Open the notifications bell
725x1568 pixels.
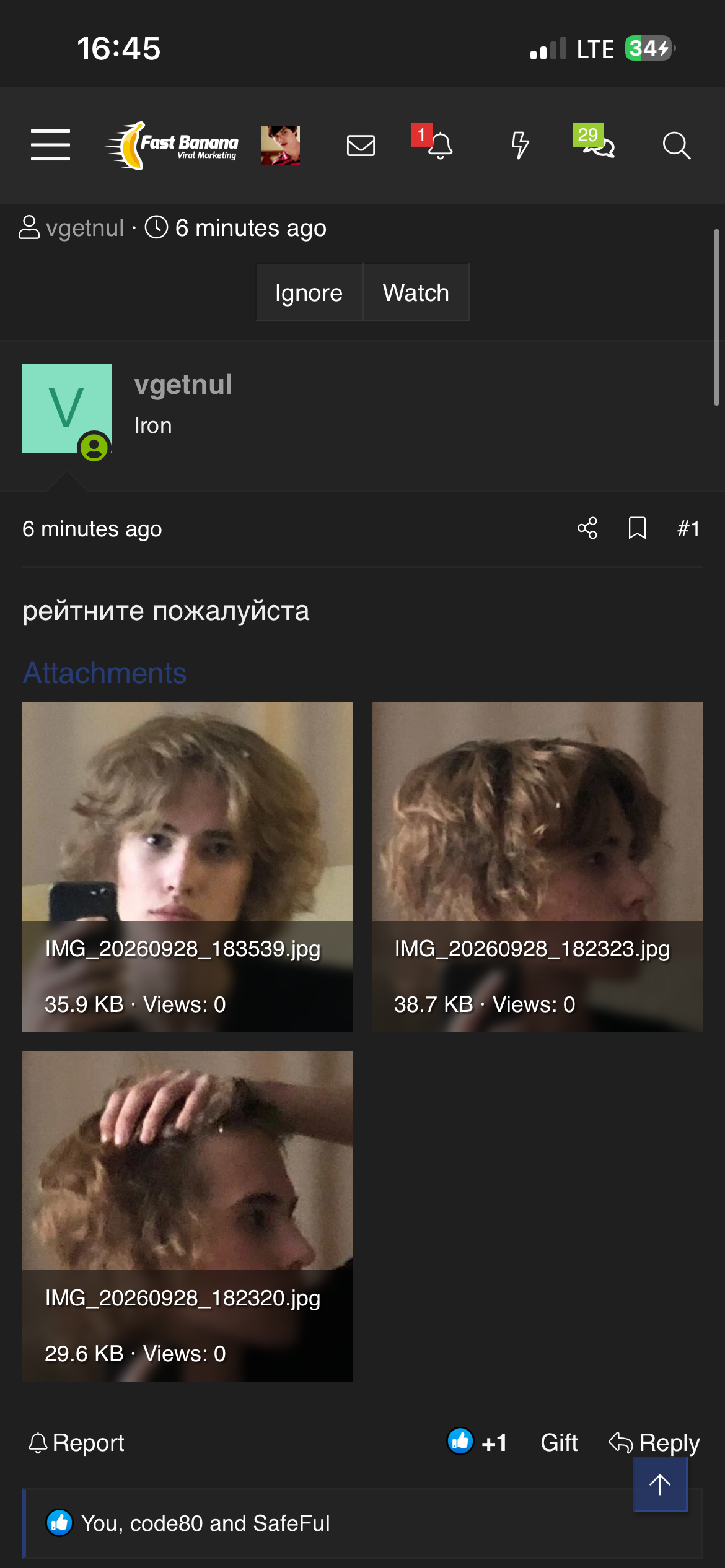440,146
